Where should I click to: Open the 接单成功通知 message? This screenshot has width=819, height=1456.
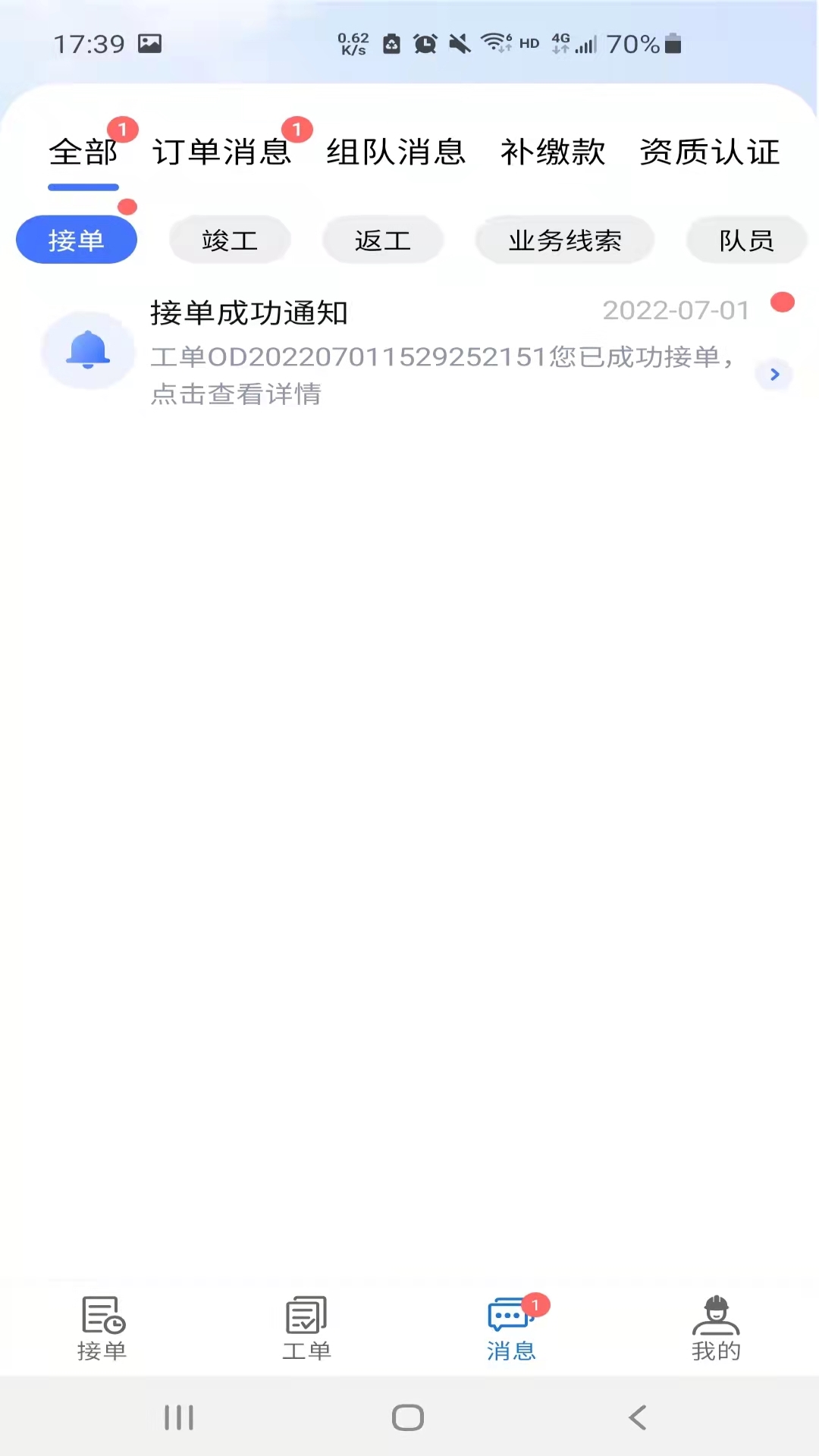409,352
